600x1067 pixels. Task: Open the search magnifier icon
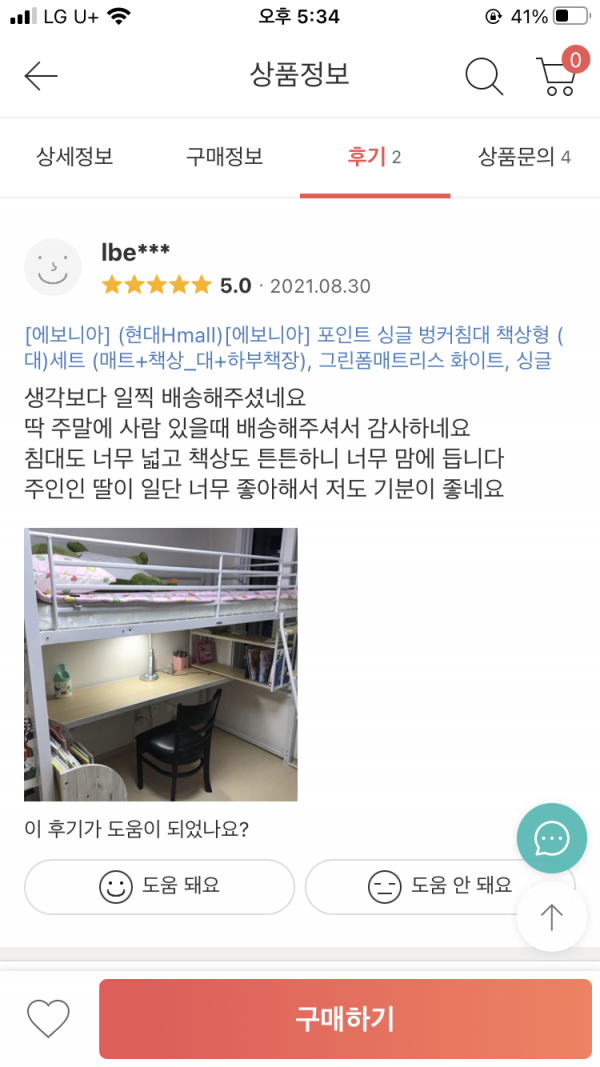[x=484, y=76]
